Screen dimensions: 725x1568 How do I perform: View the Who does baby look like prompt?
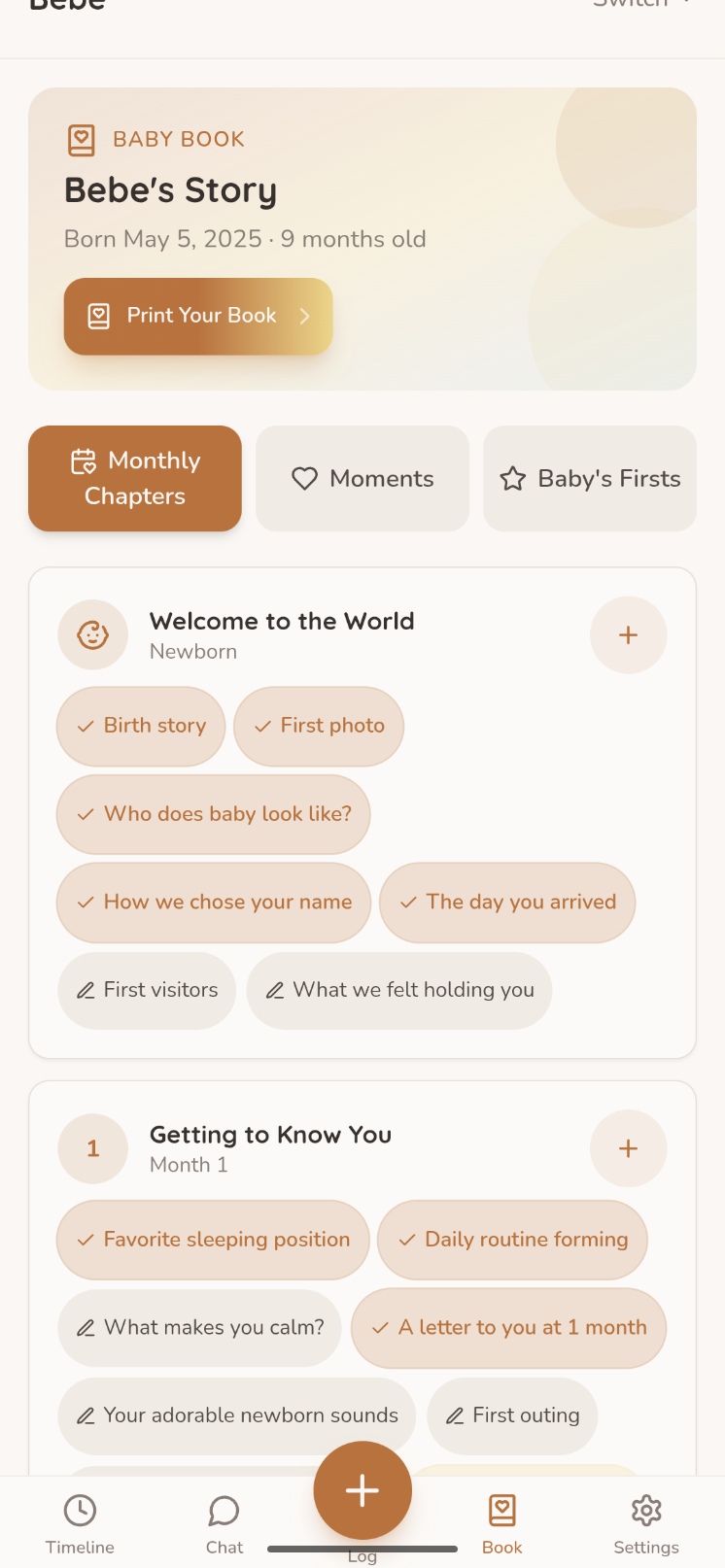(x=214, y=814)
